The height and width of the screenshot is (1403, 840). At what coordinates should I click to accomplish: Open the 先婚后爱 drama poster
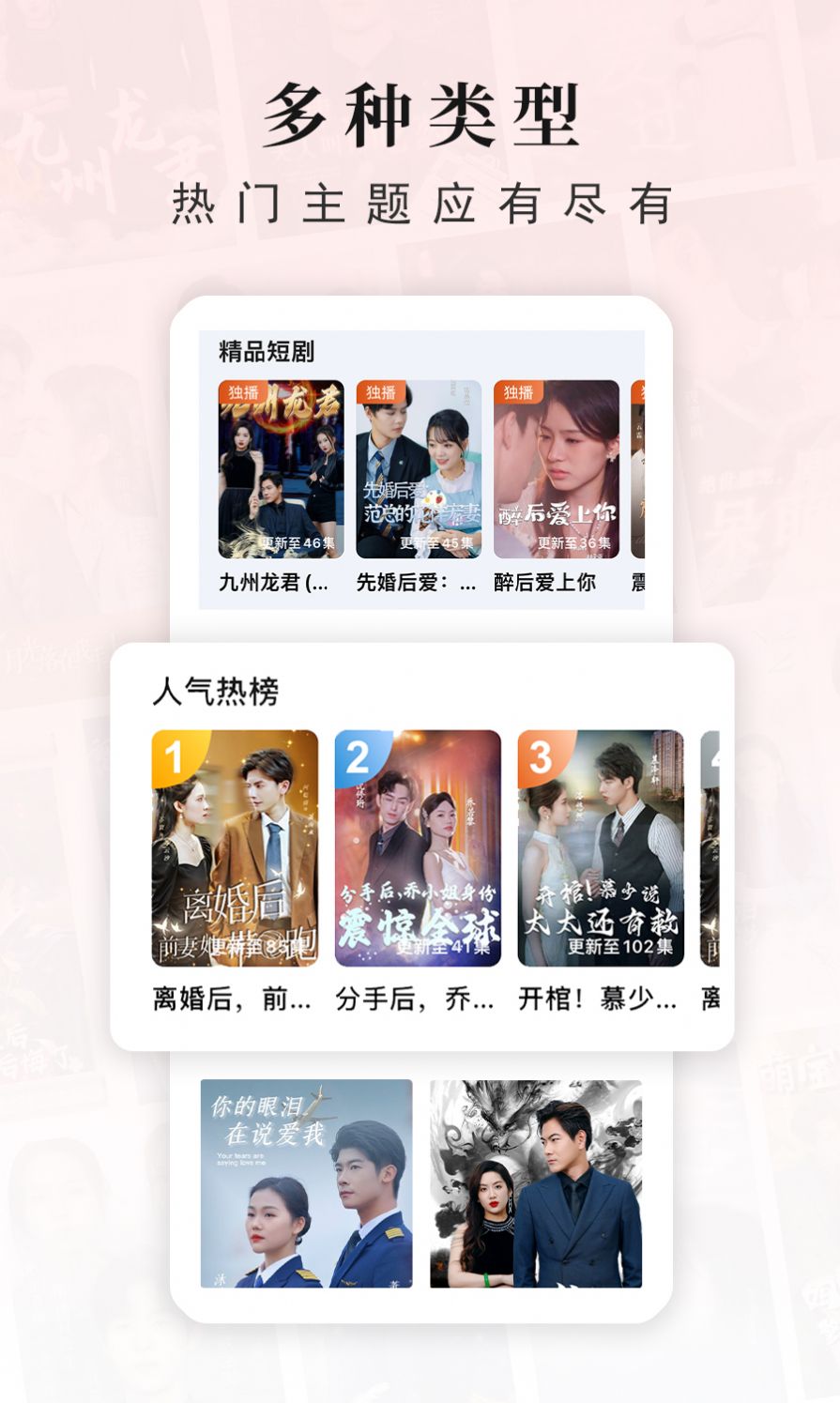[419, 465]
